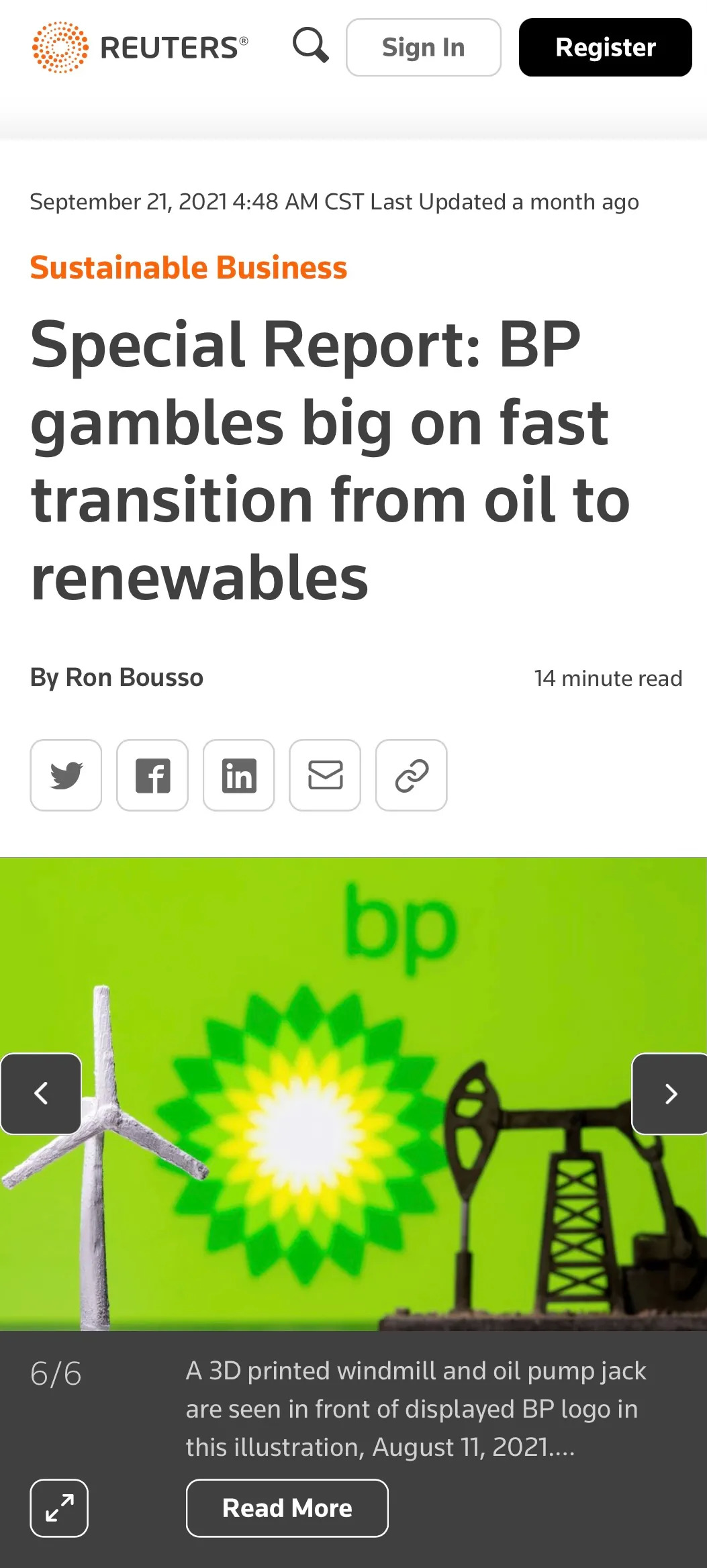
Task: Tap the Sign In button
Action: (423, 48)
